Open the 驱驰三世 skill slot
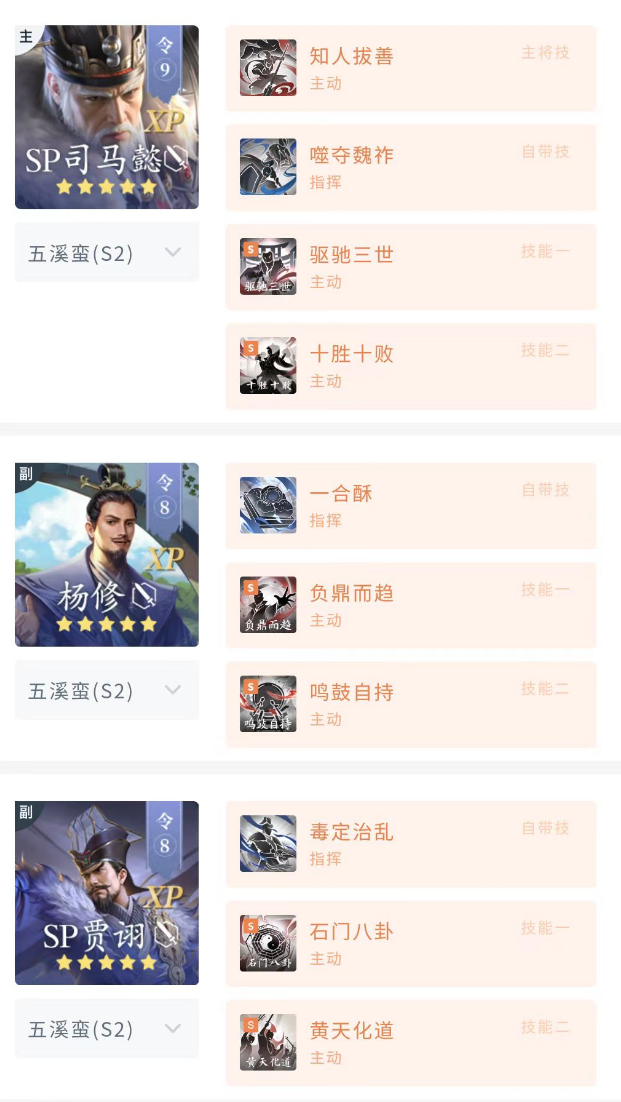Screen dimensions: 621x1102 tap(410, 266)
